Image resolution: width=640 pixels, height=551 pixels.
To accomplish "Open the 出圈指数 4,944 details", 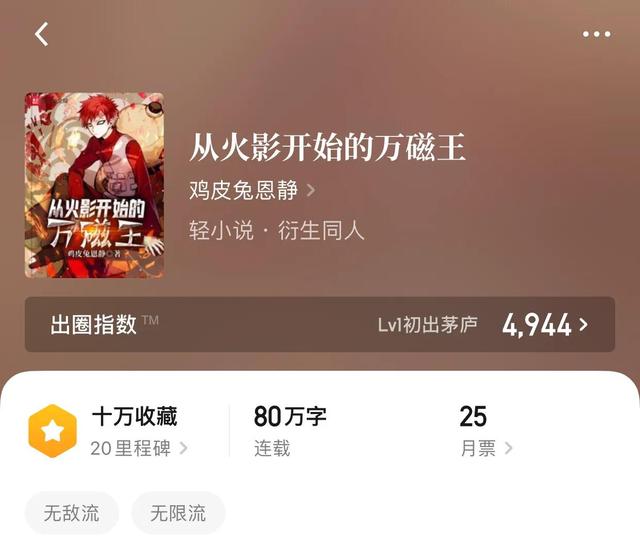I will (320, 324).
